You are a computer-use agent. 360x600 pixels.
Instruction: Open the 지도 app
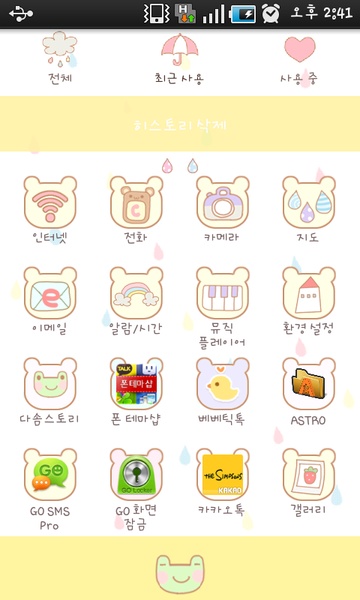(308, 210)
